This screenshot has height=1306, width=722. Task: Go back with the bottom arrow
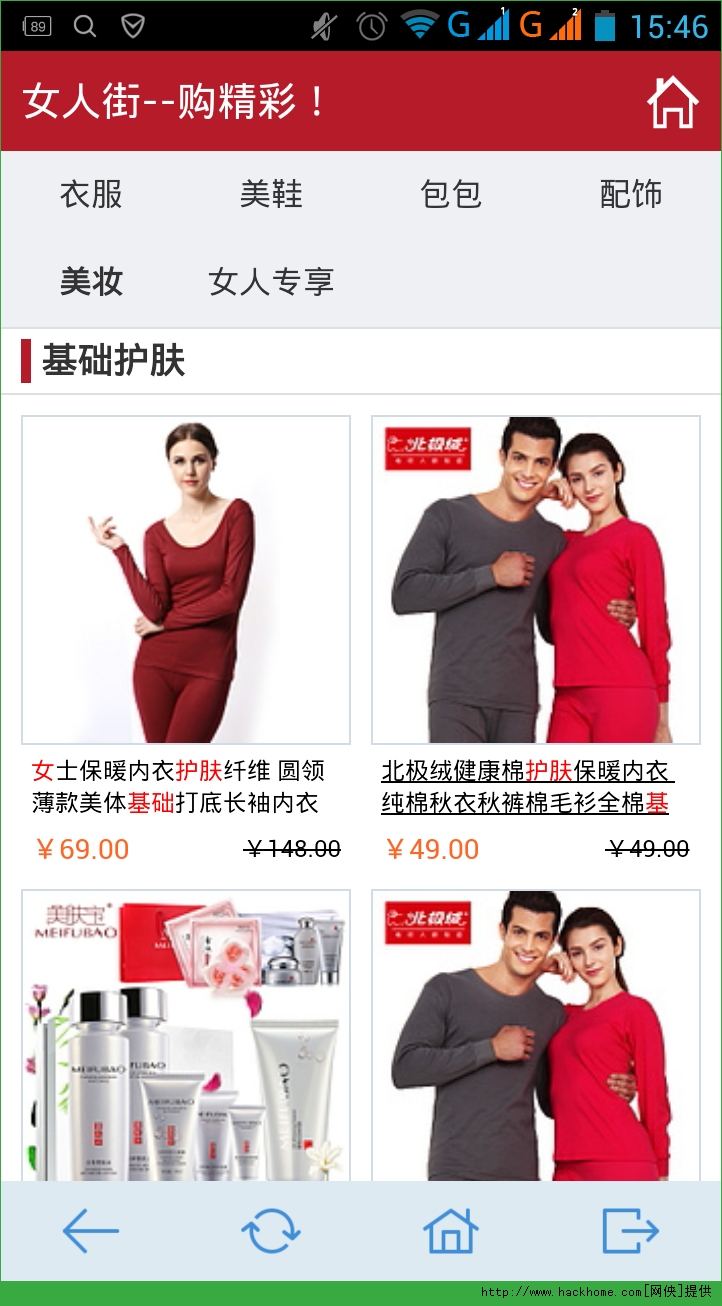point(90,1231)
